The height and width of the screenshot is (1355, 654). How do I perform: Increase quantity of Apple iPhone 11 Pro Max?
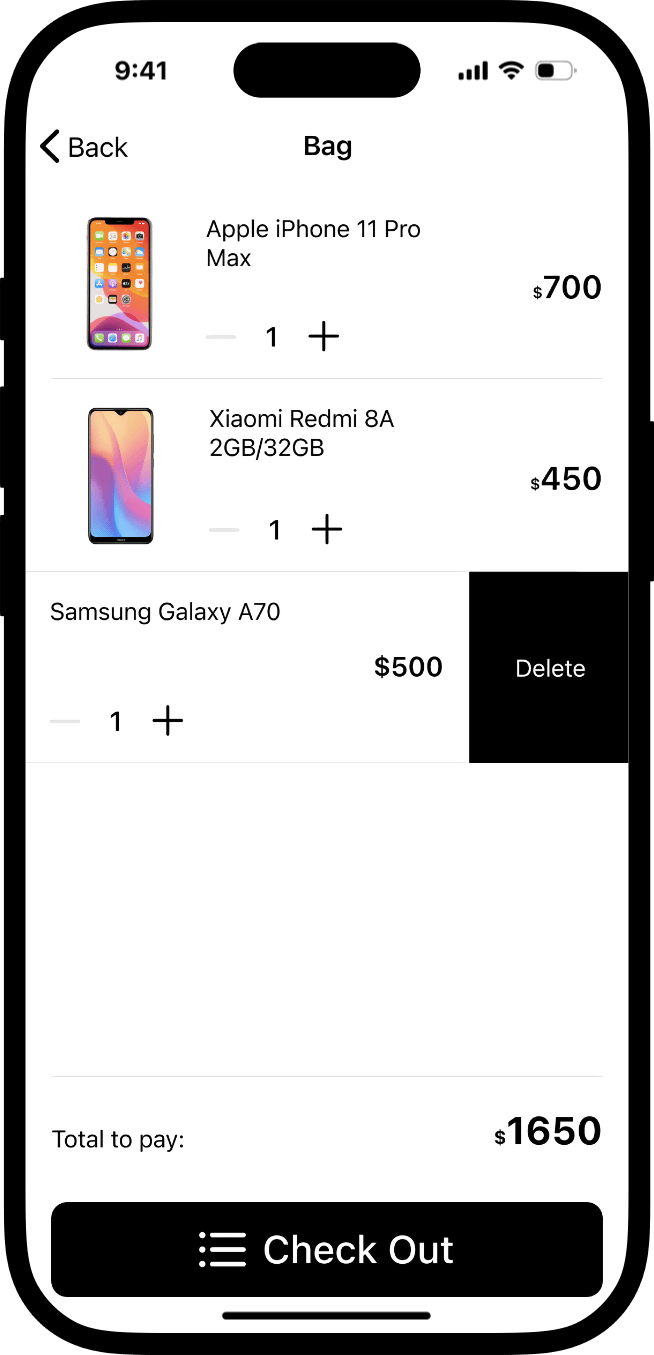tap(323, 337)
